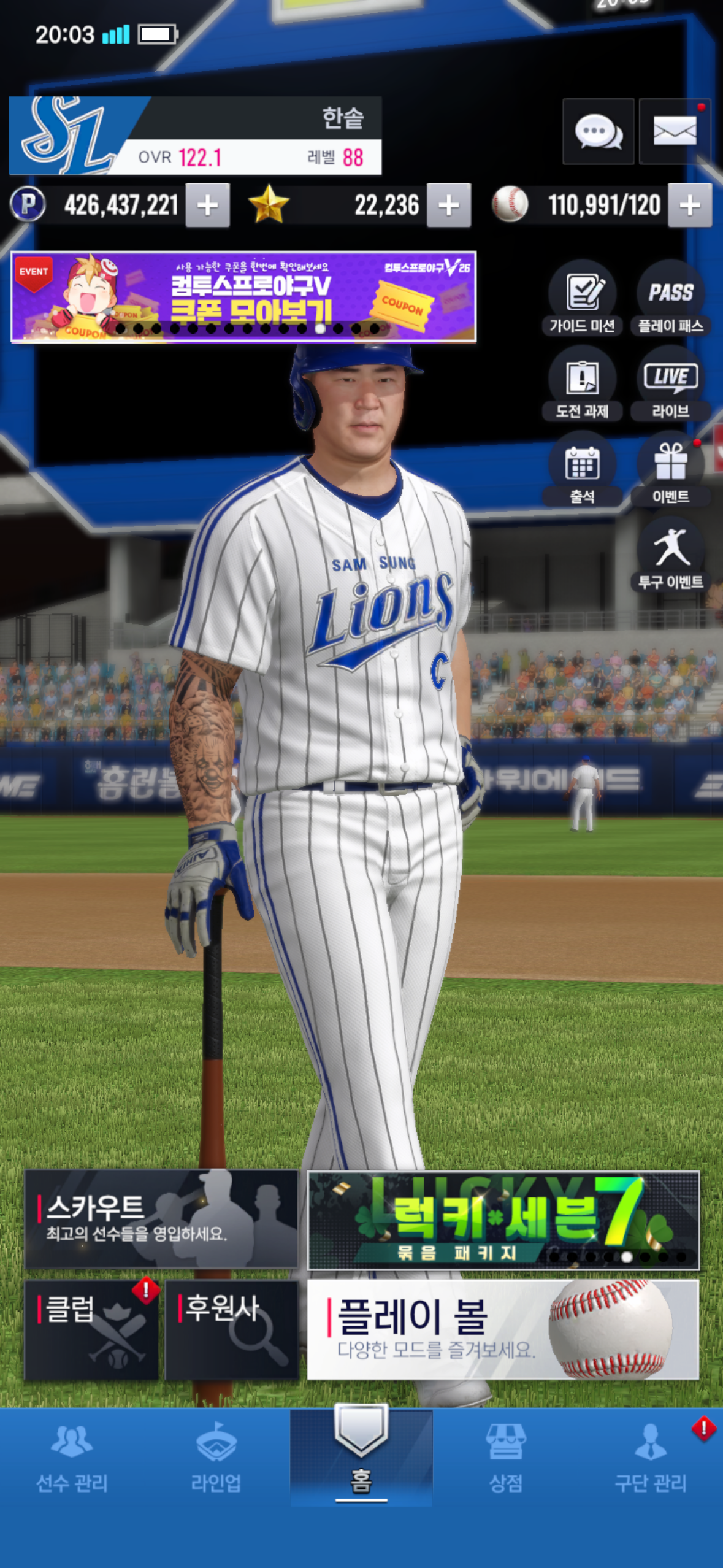Open the mailbox envelope icon
This screenshot has width=723, height=1568.
pyautogui.click(x=674, y=131)
